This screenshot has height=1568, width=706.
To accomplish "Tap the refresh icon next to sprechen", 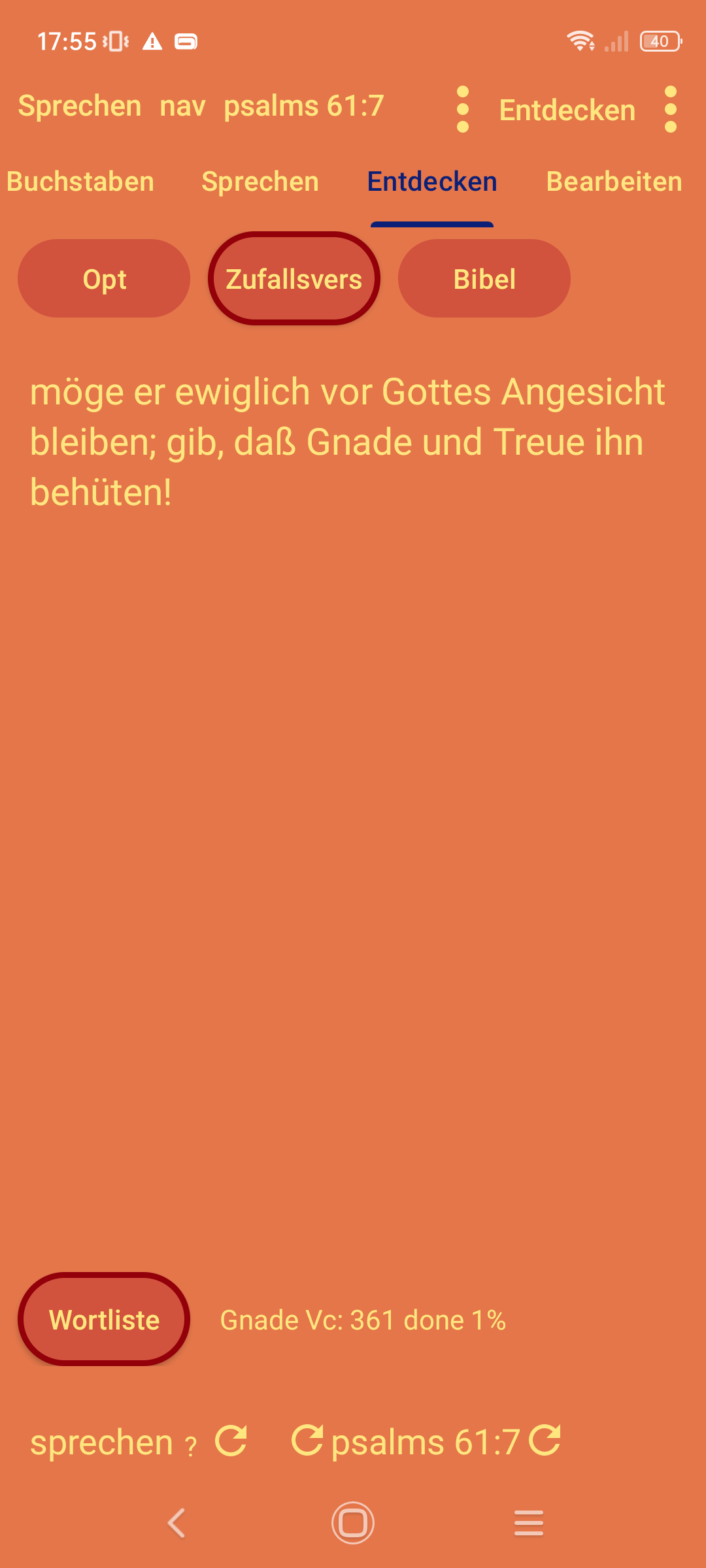I will [x=231, y=1441].
